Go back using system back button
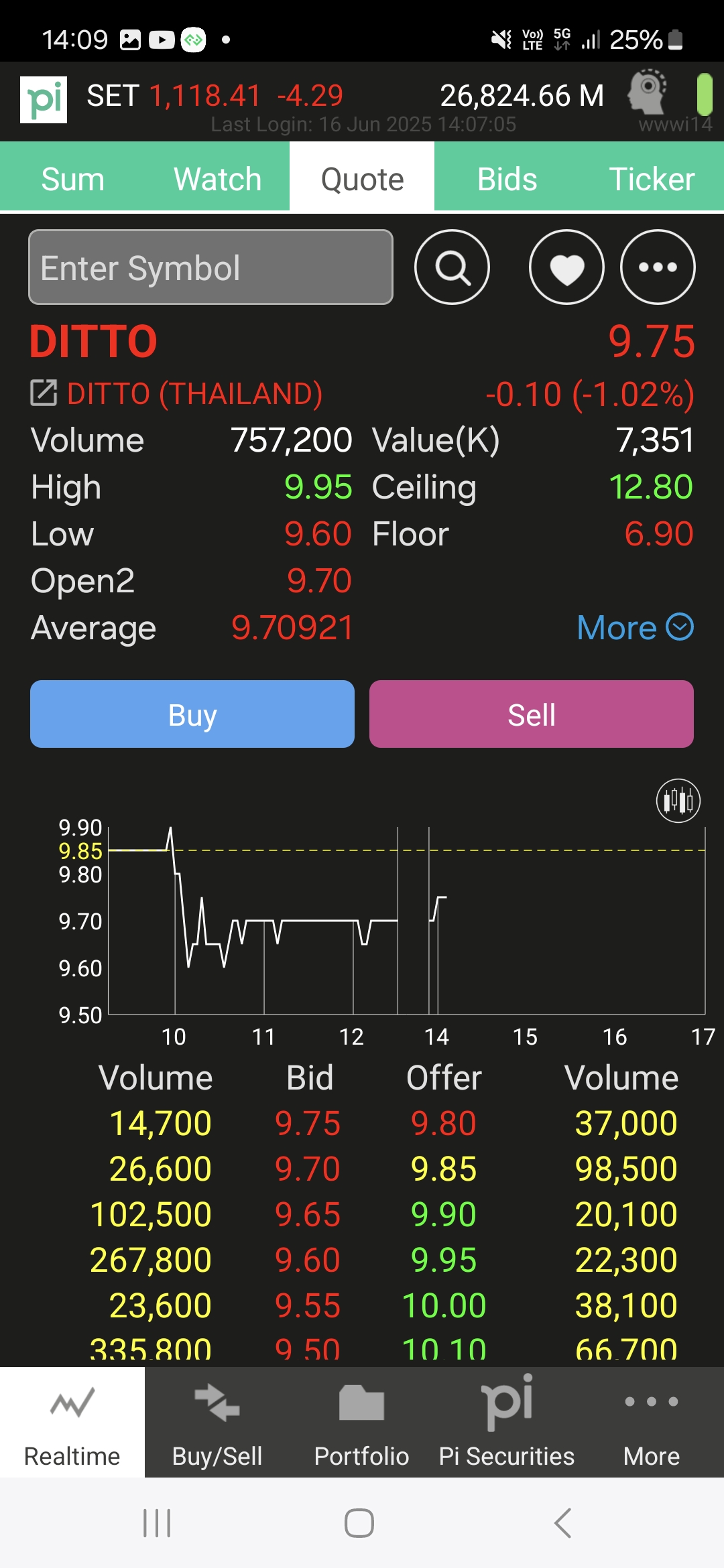The image size is (724, 1568). point(563,1523)
